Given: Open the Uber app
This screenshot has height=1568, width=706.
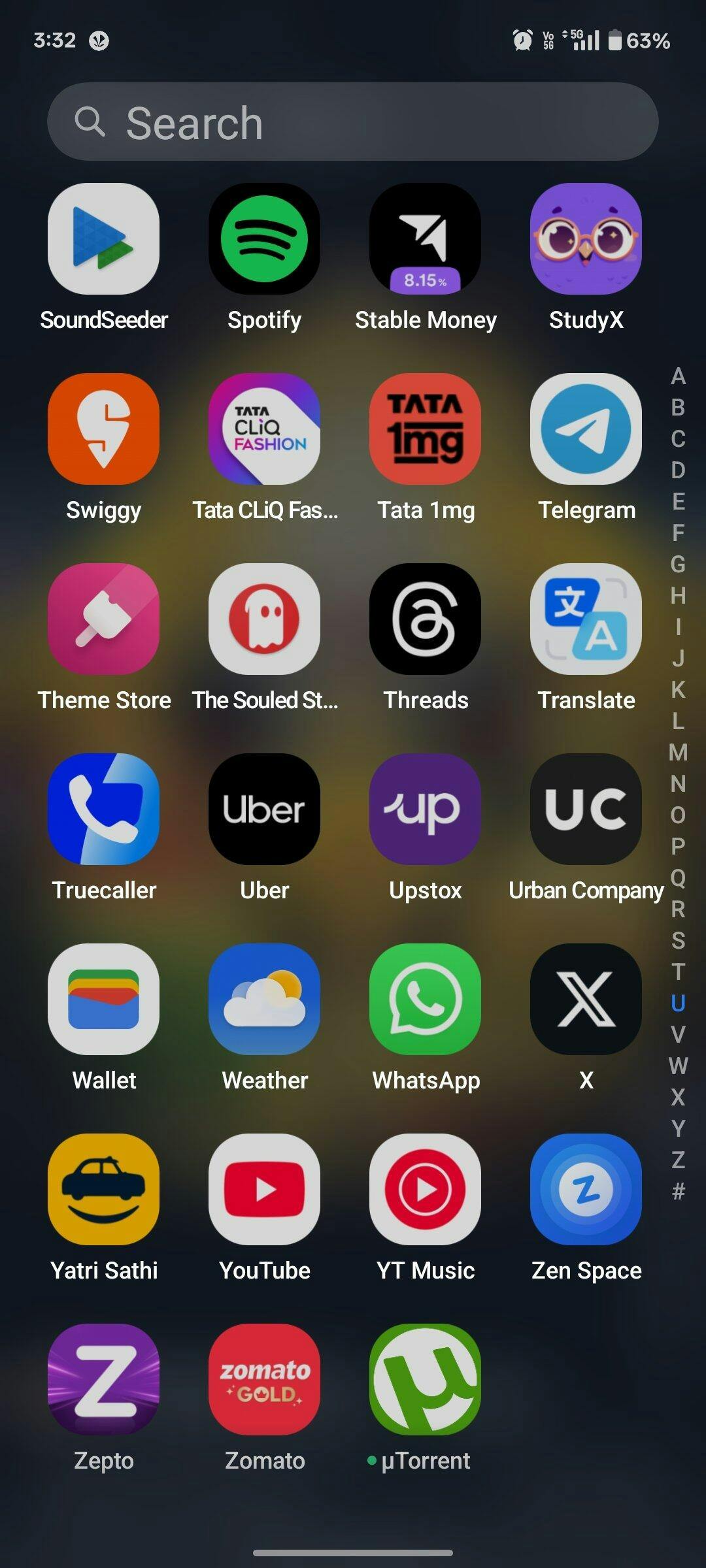Looking at the screenshot, I should pyautogui.click(x=264, y=809).
